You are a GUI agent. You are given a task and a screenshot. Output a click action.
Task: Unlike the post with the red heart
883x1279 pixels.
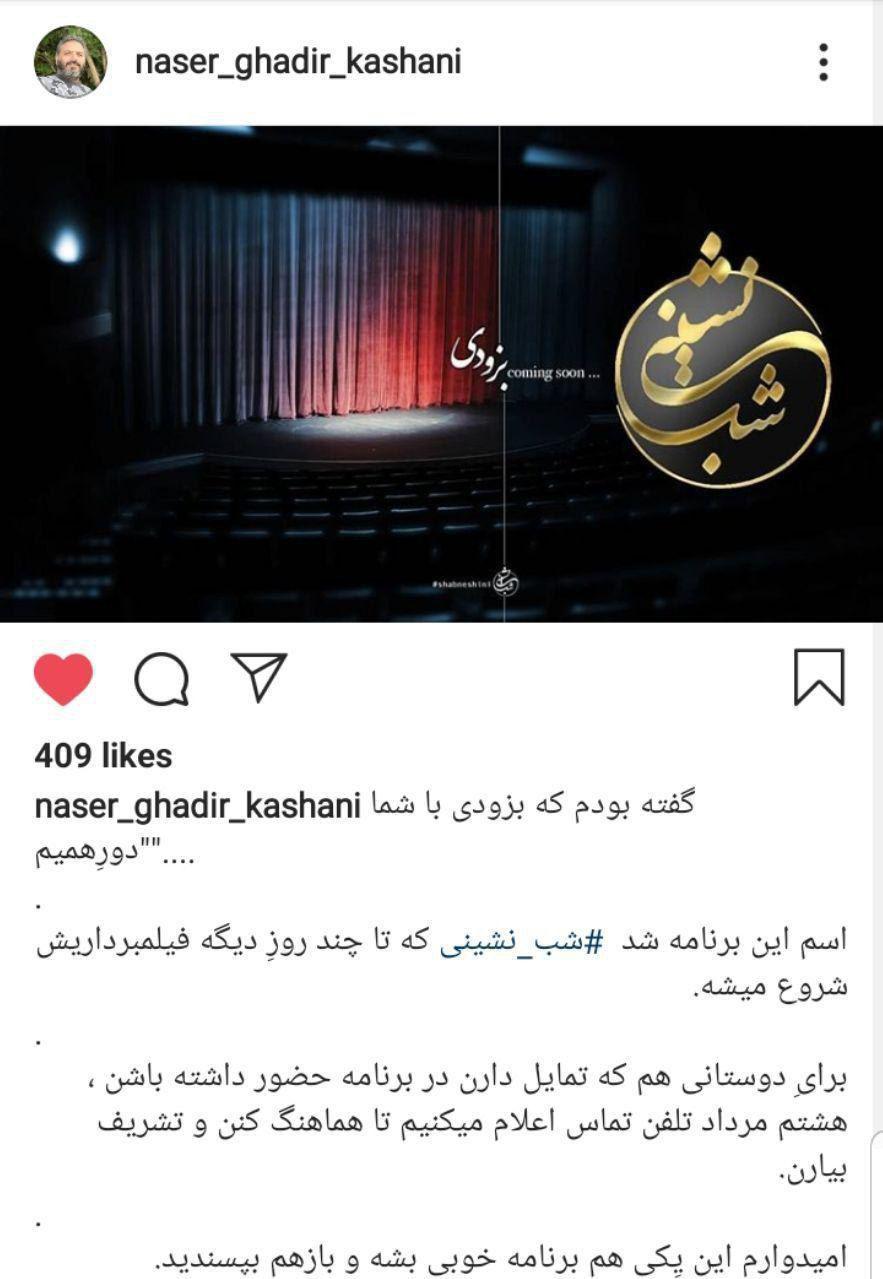coord(63,679)
